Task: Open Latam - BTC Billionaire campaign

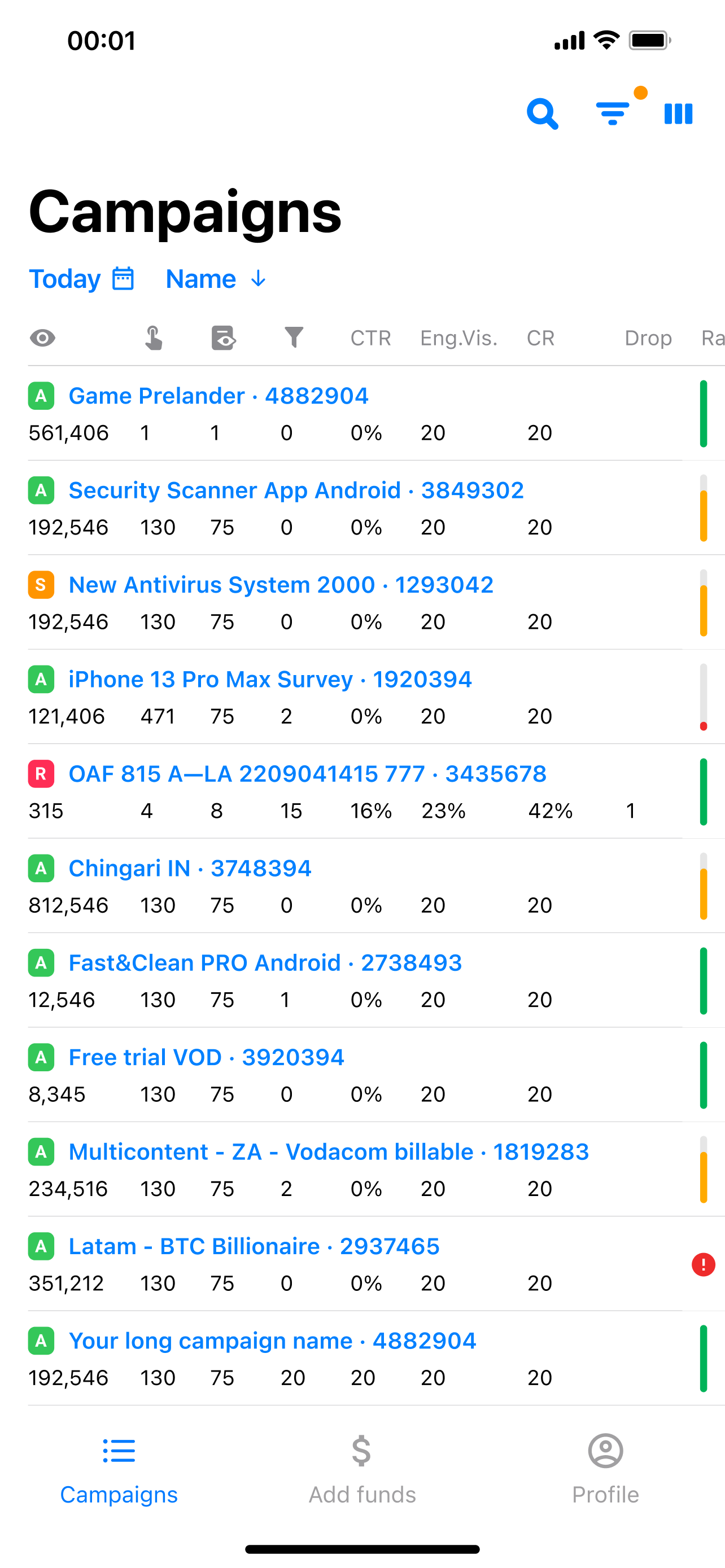Action: [254, 1247]
